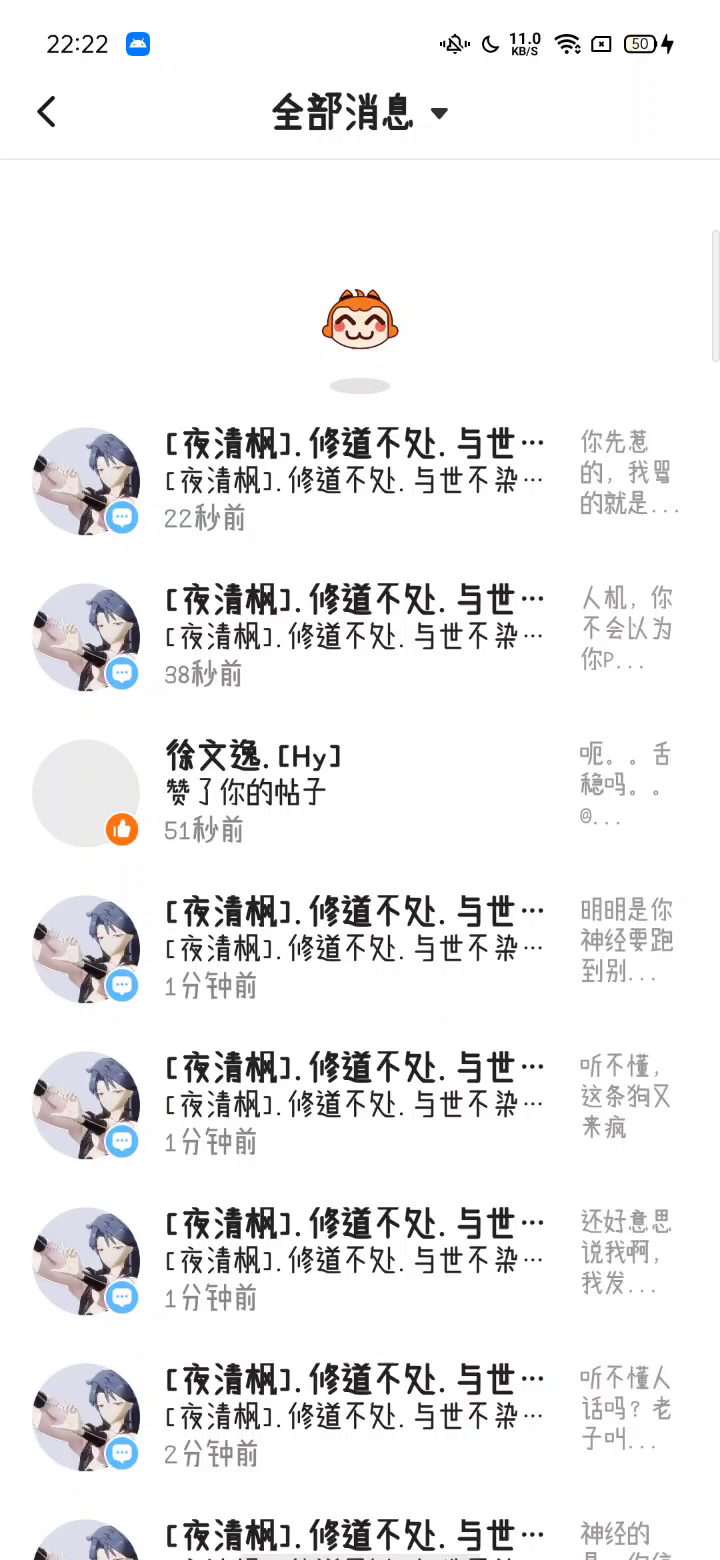Open 夜清枫's reply from 38秒前
This screenshot has height=1560, width=720.
(354, 636)
